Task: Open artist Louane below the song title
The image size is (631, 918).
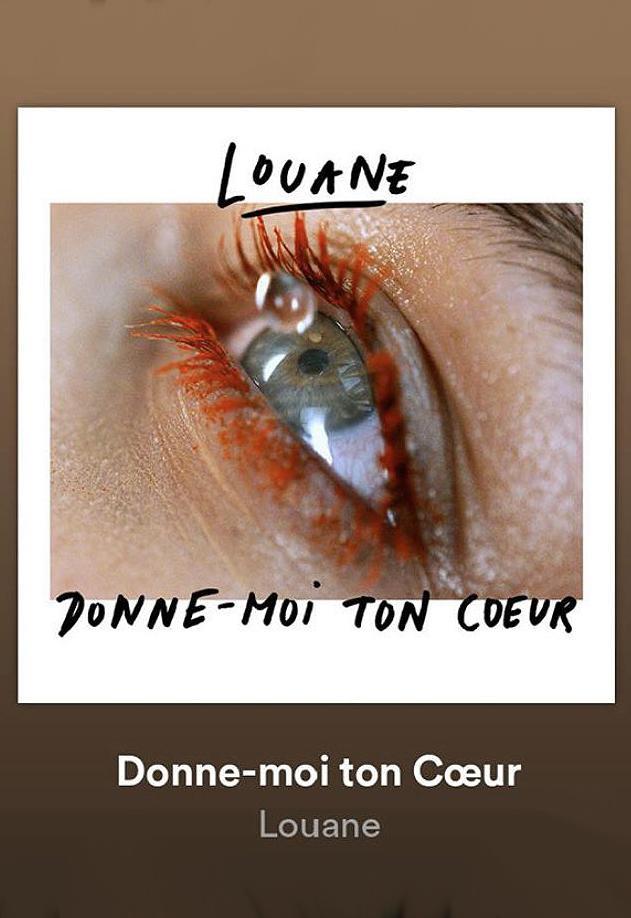Action: pyautogui.click(x=319, y=826)
